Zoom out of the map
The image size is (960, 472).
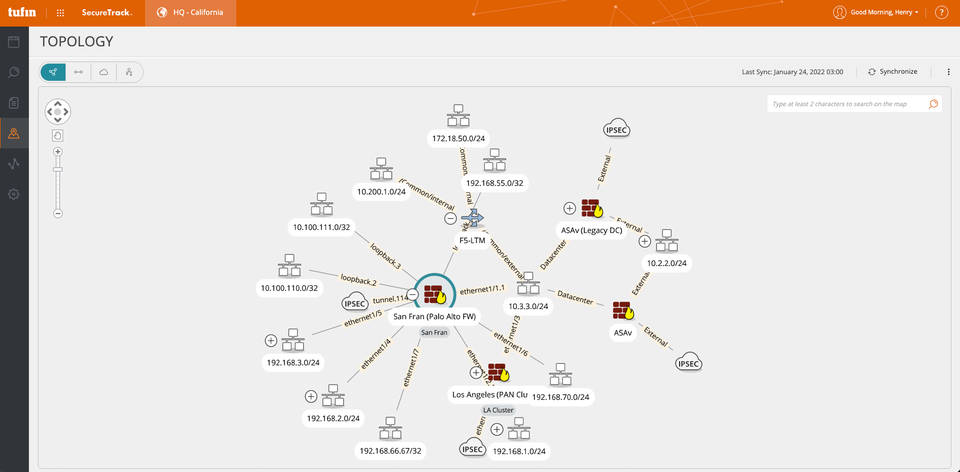click(x=58, y=213)
